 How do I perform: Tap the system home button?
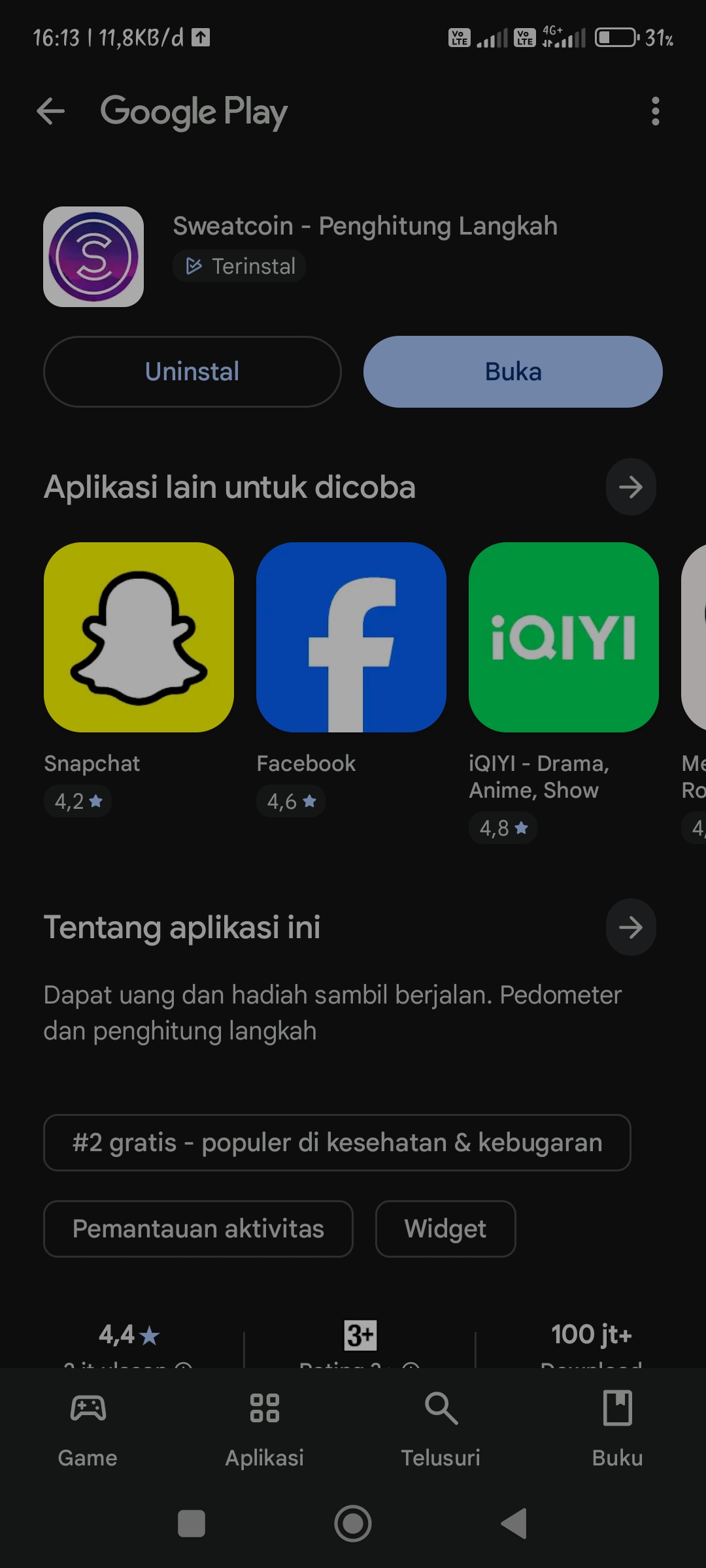[353, 1524]
